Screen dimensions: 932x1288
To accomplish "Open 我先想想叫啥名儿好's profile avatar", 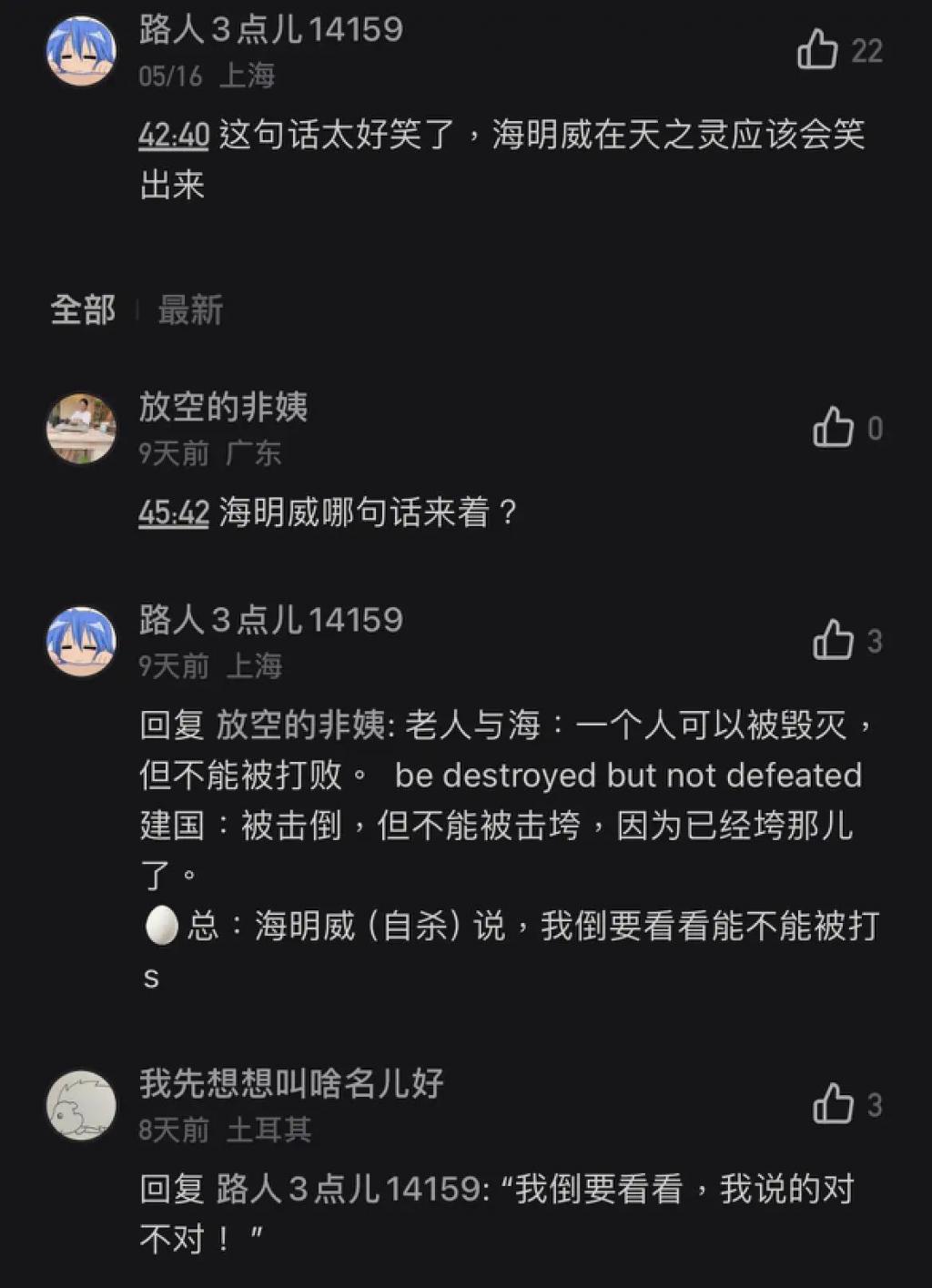I will tap(81, 1105).
